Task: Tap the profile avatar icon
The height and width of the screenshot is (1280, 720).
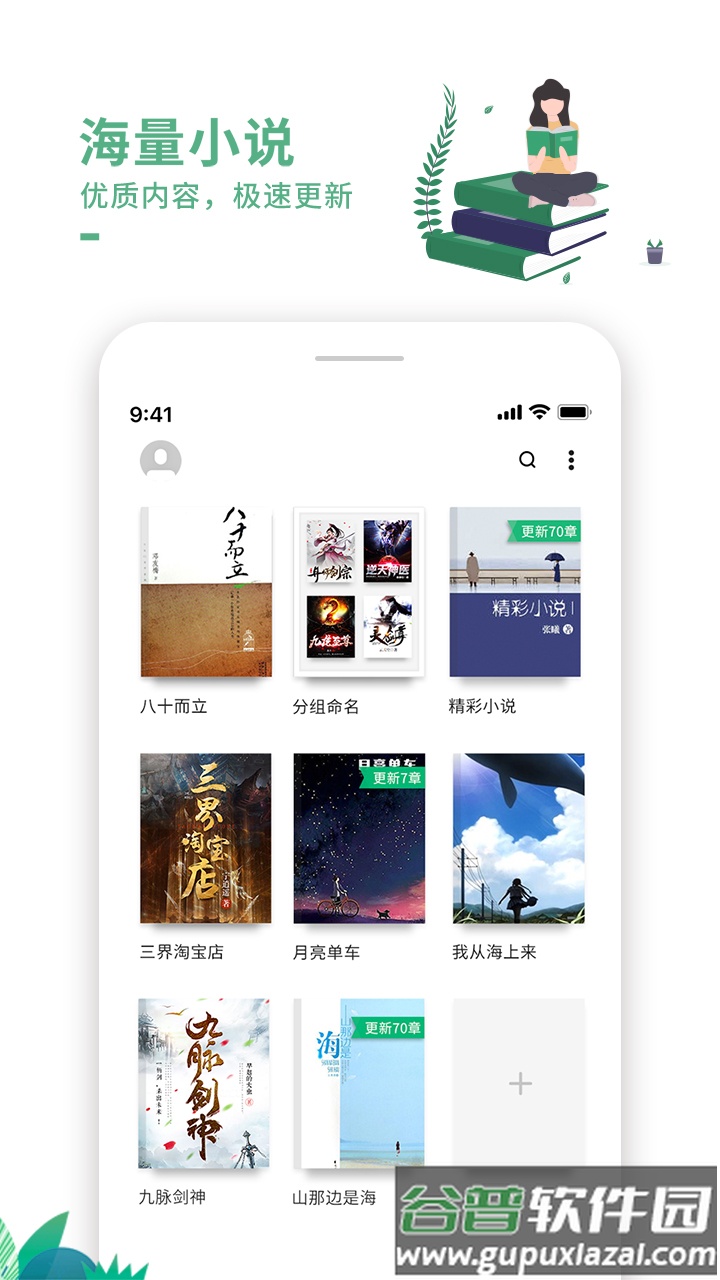Action: (158, 460)
